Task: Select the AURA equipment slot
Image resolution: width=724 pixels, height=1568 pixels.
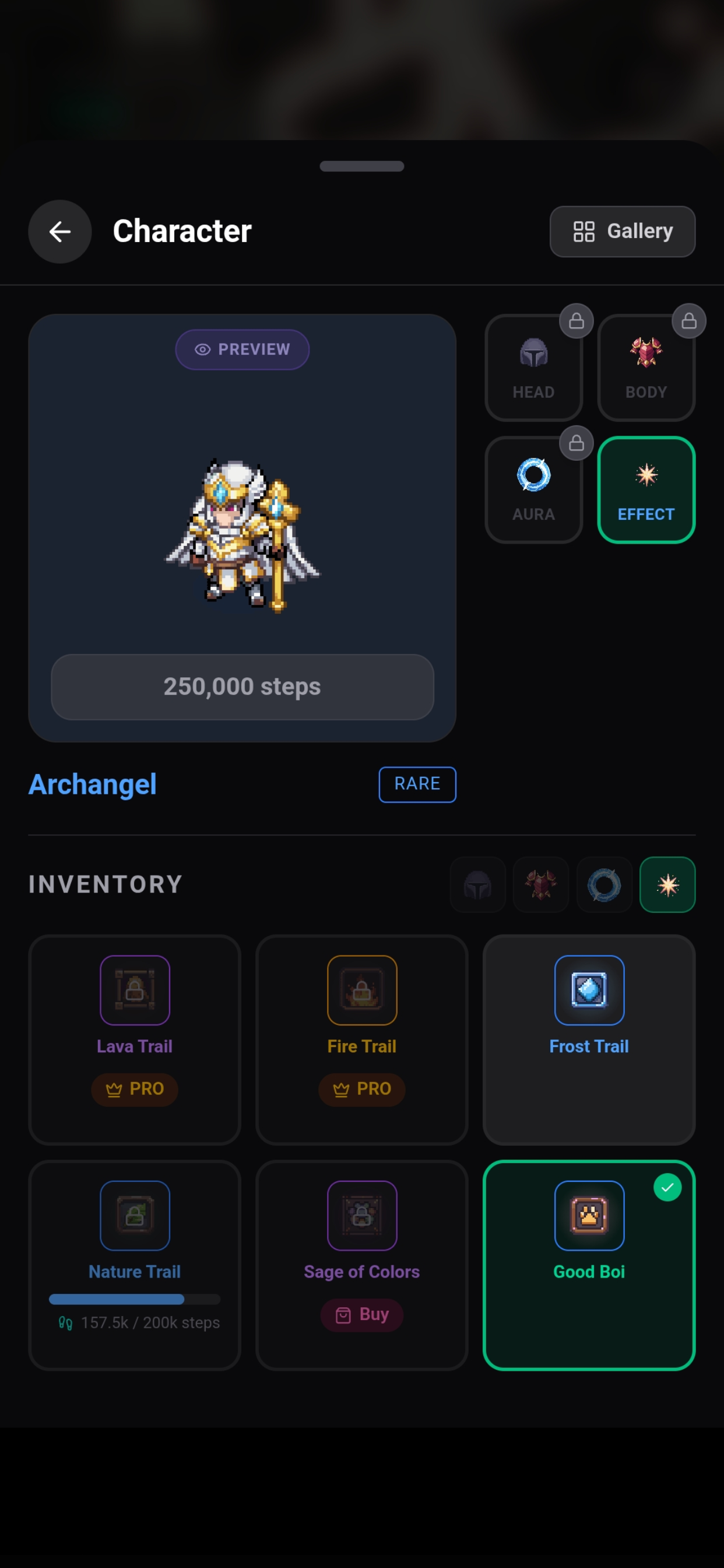Action: point(533,489)
